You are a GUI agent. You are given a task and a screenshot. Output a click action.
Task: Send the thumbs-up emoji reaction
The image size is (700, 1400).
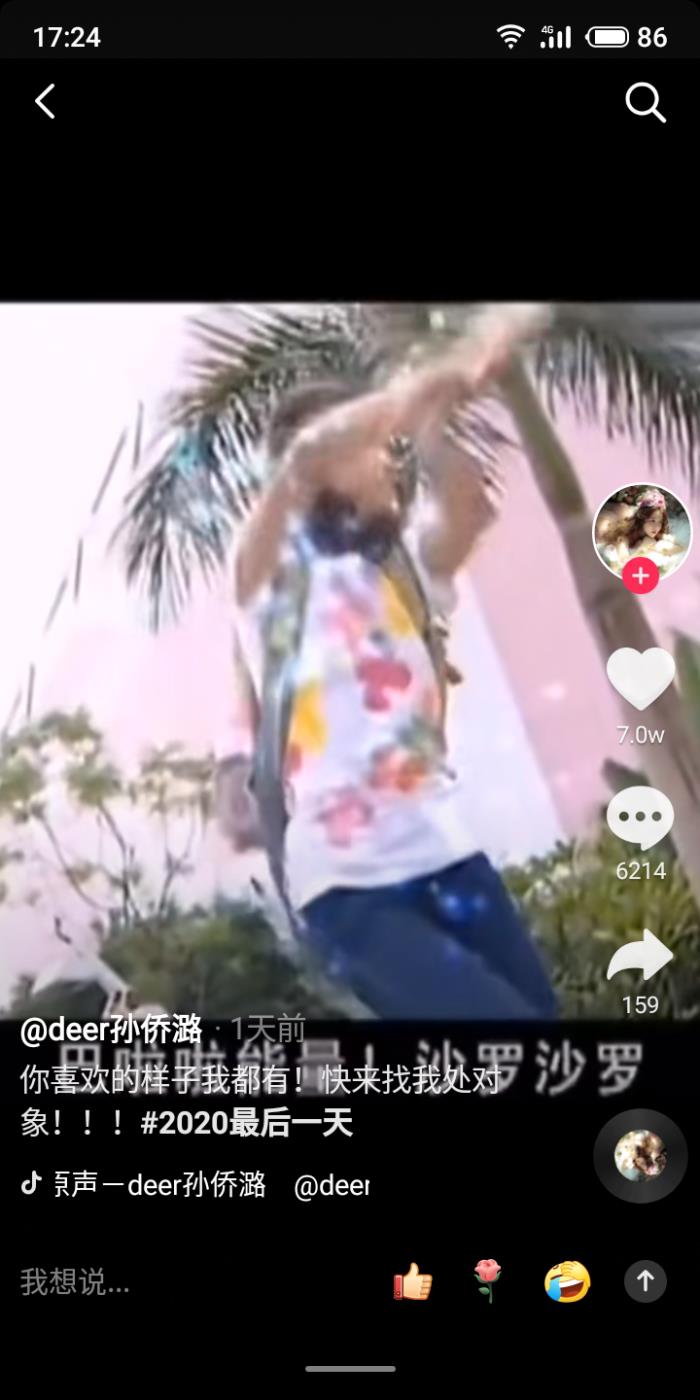point(412,1281)
